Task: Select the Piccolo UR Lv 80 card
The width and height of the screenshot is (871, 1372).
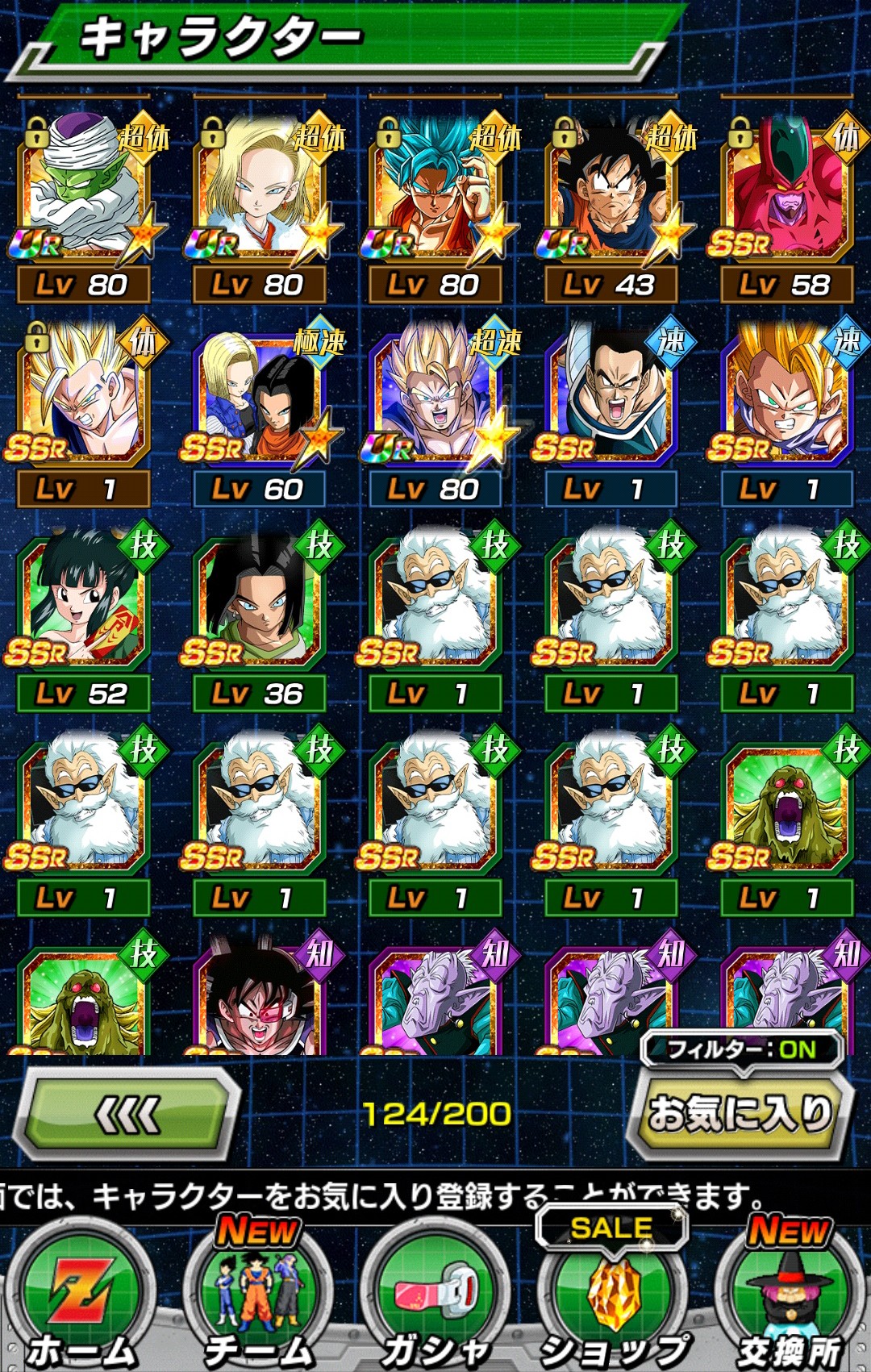Action: click(84, 194)
